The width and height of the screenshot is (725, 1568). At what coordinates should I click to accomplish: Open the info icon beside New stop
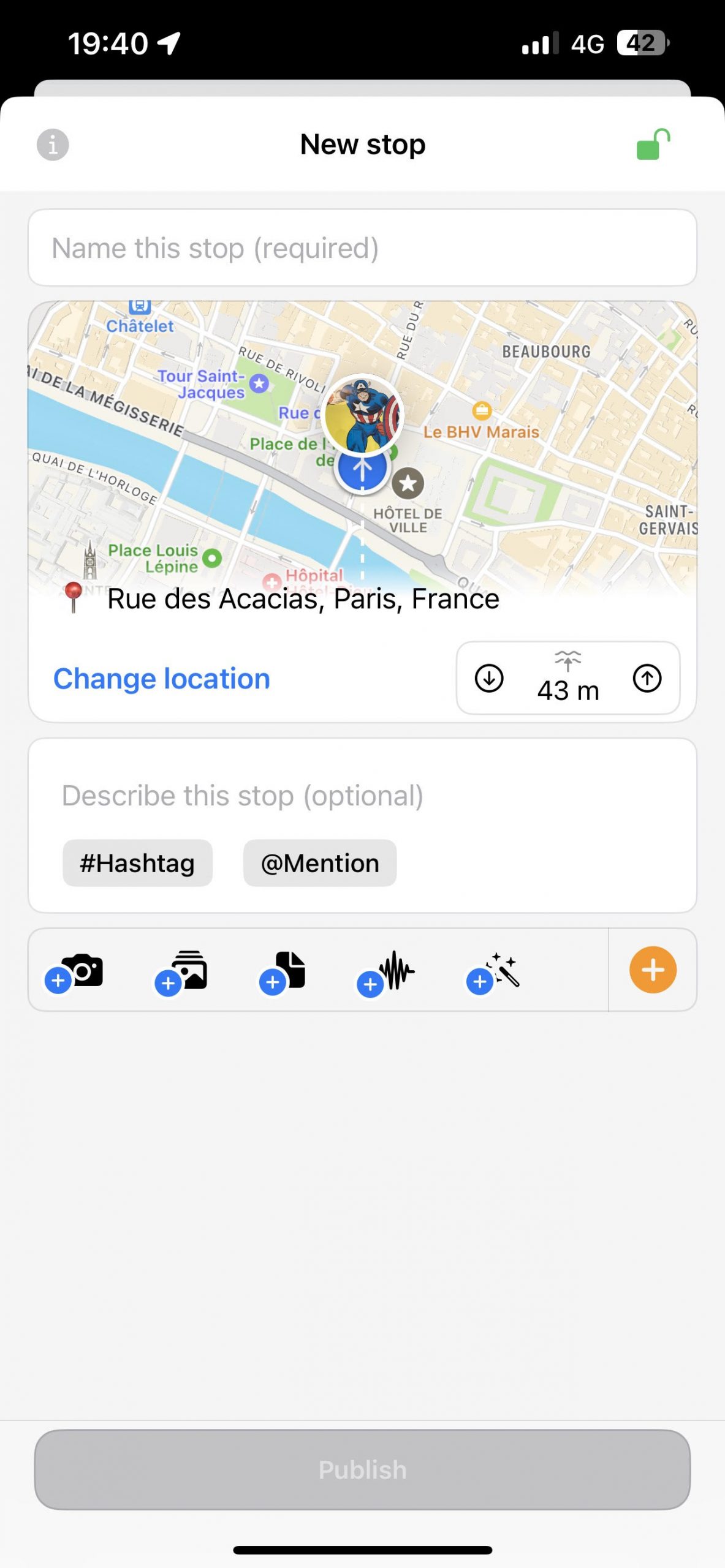[53, 145]
